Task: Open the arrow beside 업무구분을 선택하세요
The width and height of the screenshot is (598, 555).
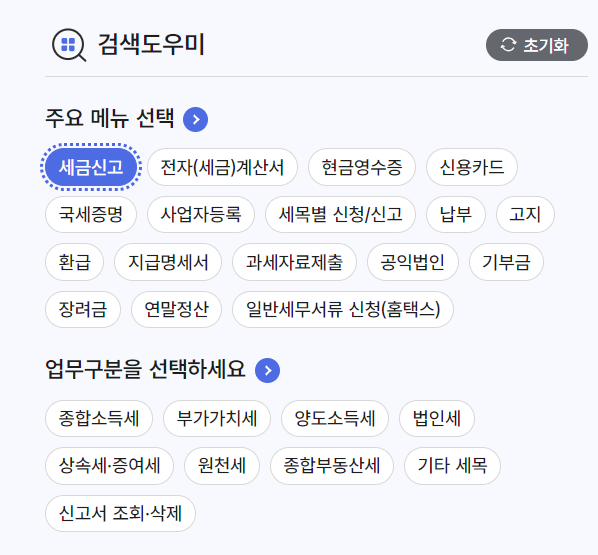Action: 267,370
